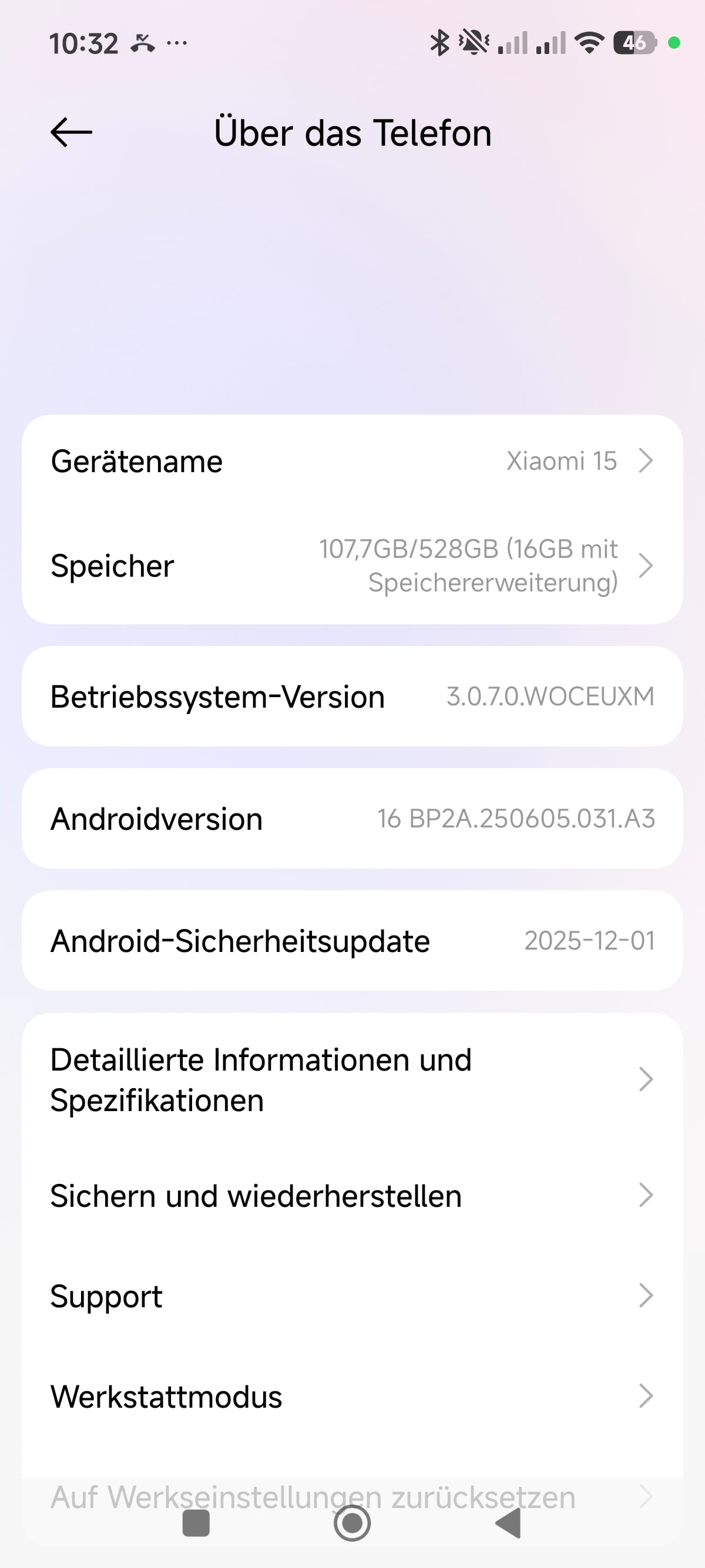Tap the Androidversion row

point(352,819)
